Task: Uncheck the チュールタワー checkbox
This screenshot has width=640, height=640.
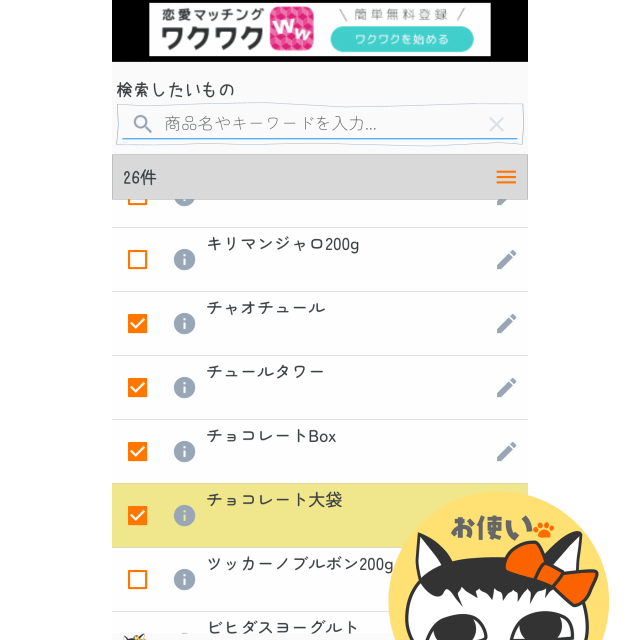Action: click(138, 387)
